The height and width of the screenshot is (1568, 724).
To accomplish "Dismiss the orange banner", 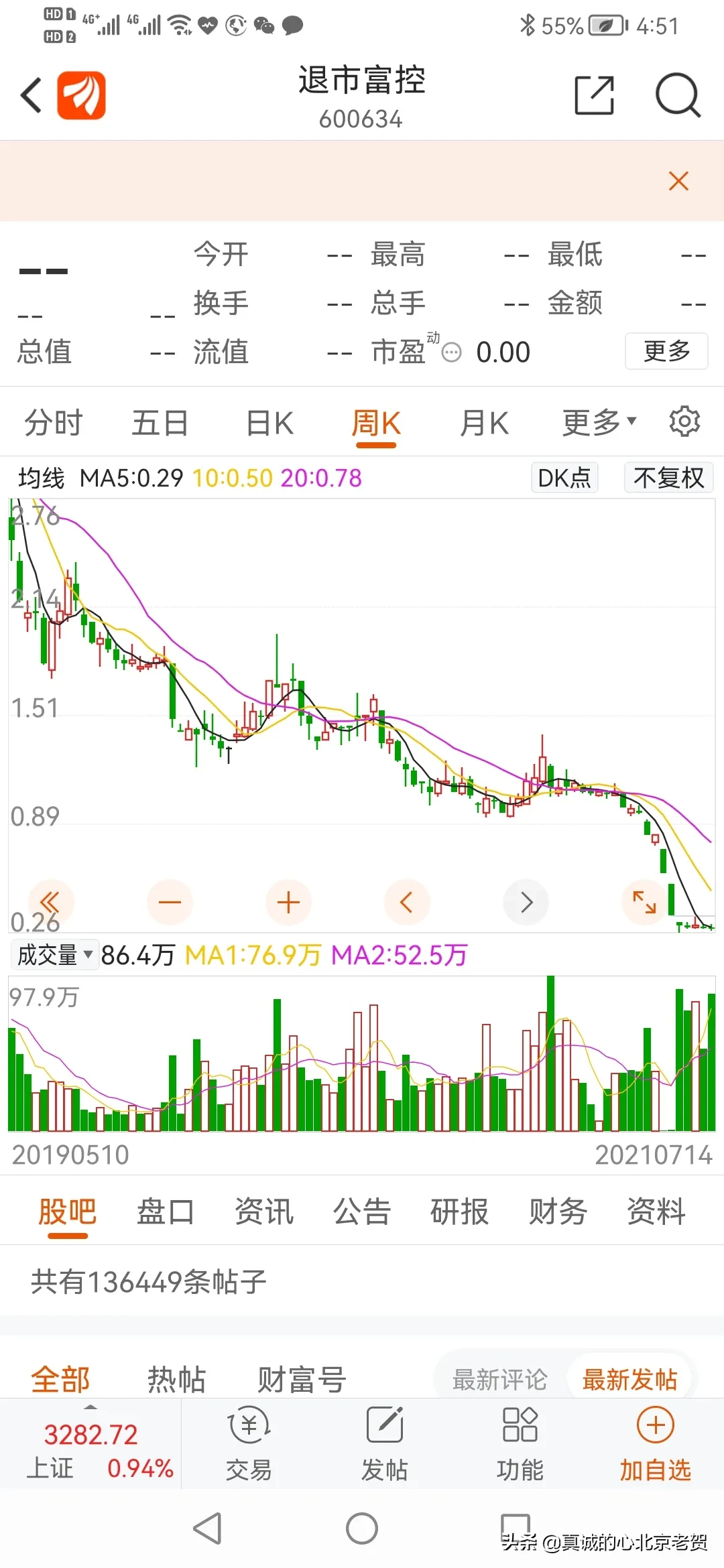I will point(678,181).
